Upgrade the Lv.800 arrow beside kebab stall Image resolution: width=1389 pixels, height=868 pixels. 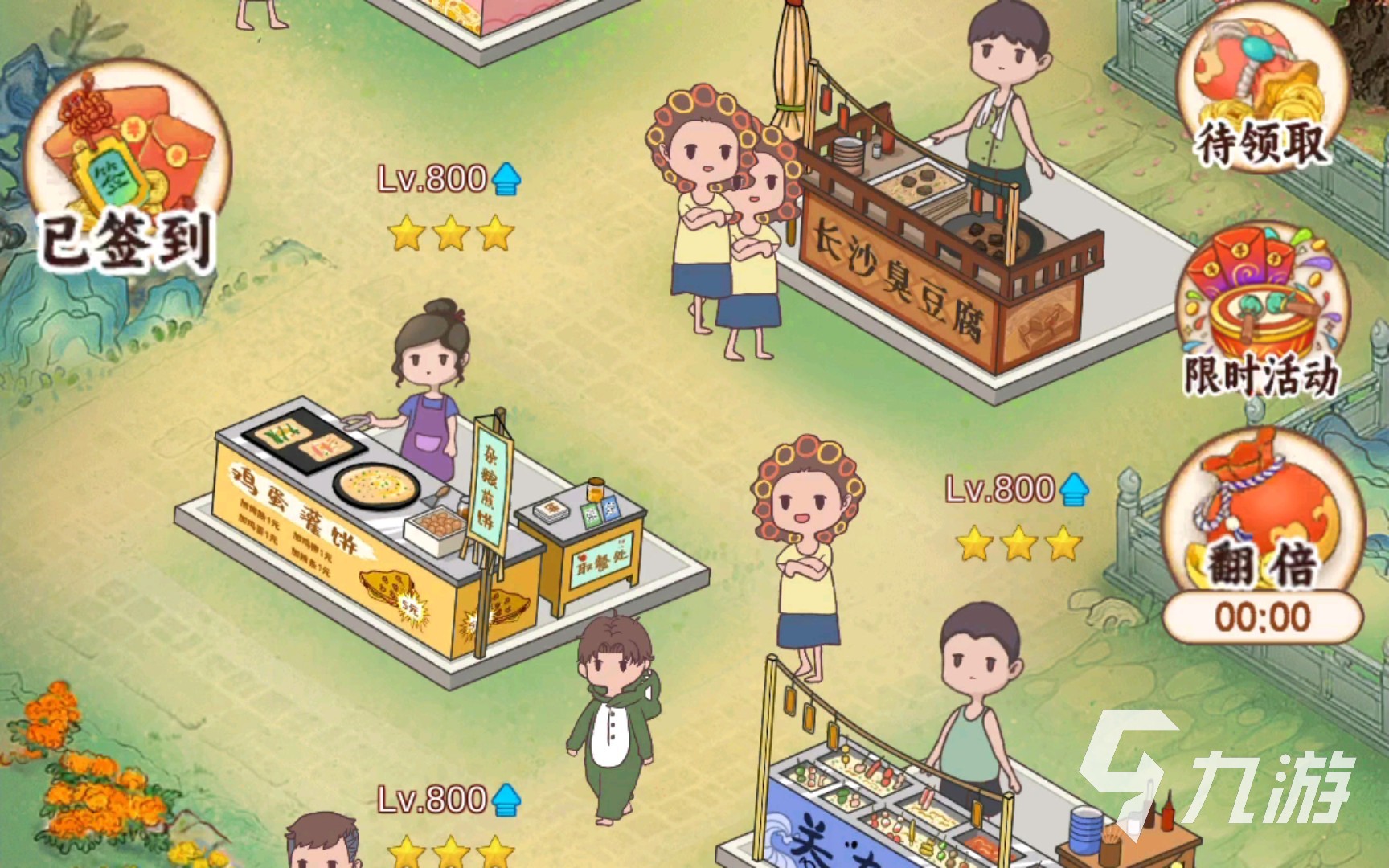click(x=1074, y=489)
